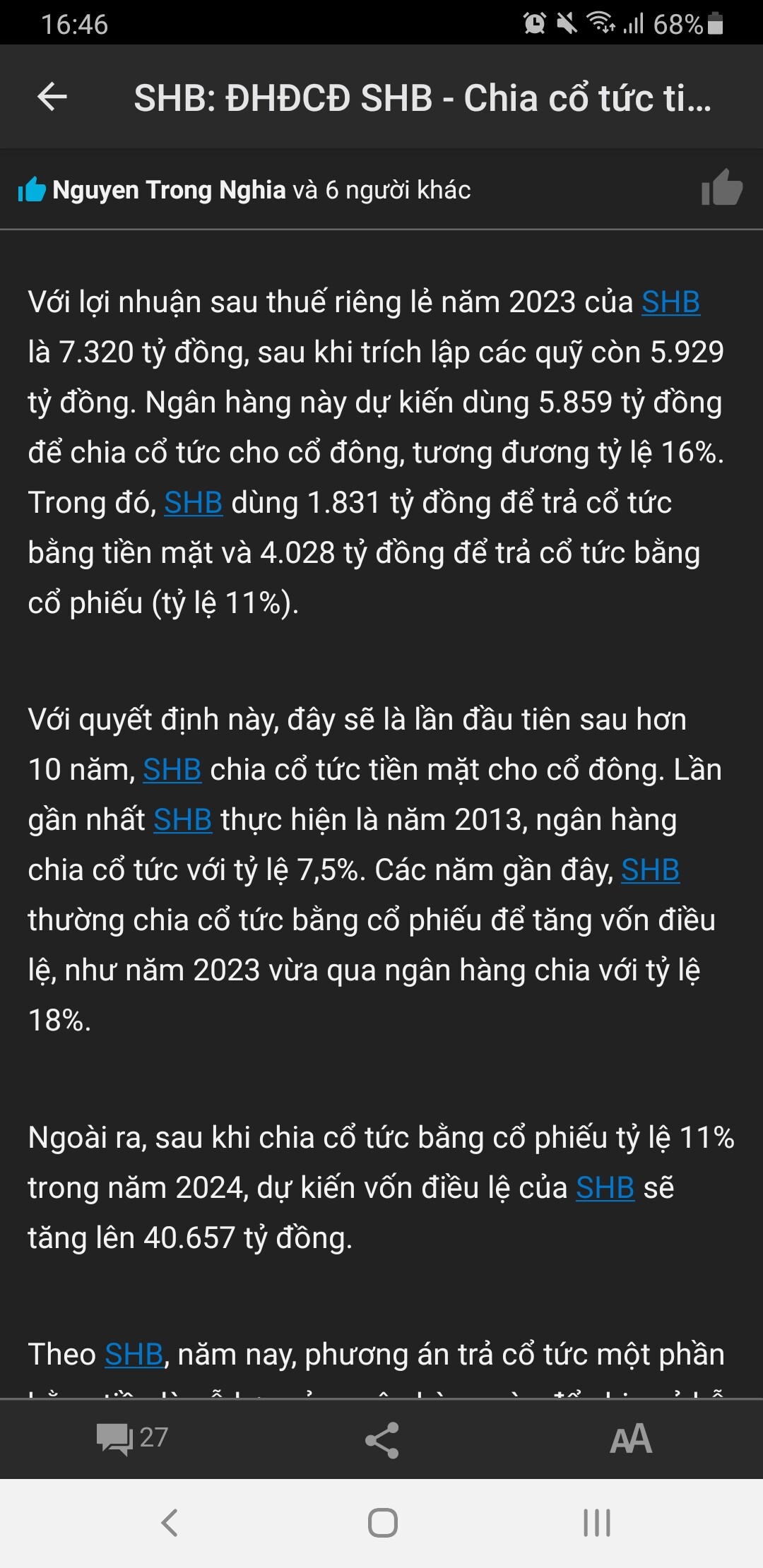Viewport: 763px width, 1568px height.
Task: Like this article with thumbs-up icon
Action: point(721,189)
